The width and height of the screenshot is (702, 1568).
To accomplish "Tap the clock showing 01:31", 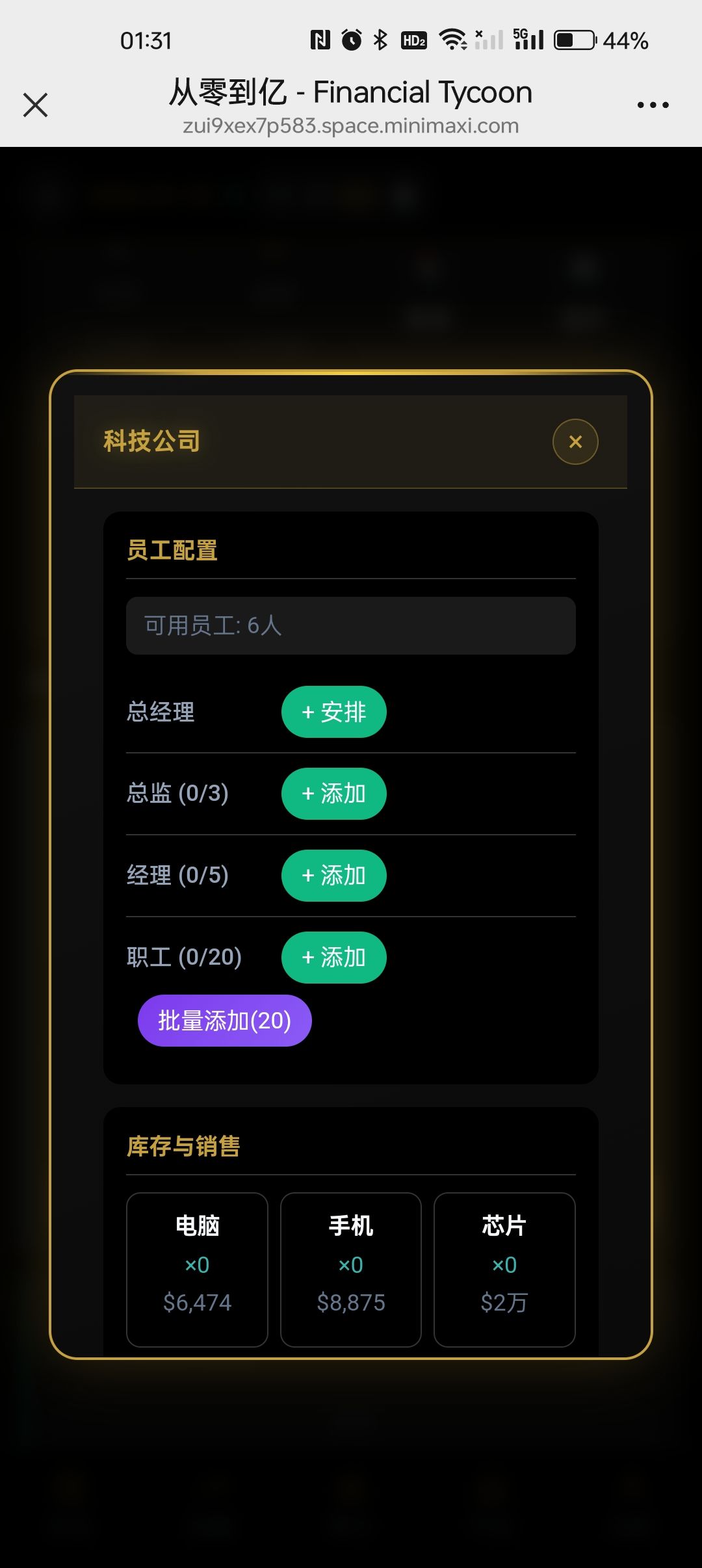I will pyautogui.click(x=146, y=40).
